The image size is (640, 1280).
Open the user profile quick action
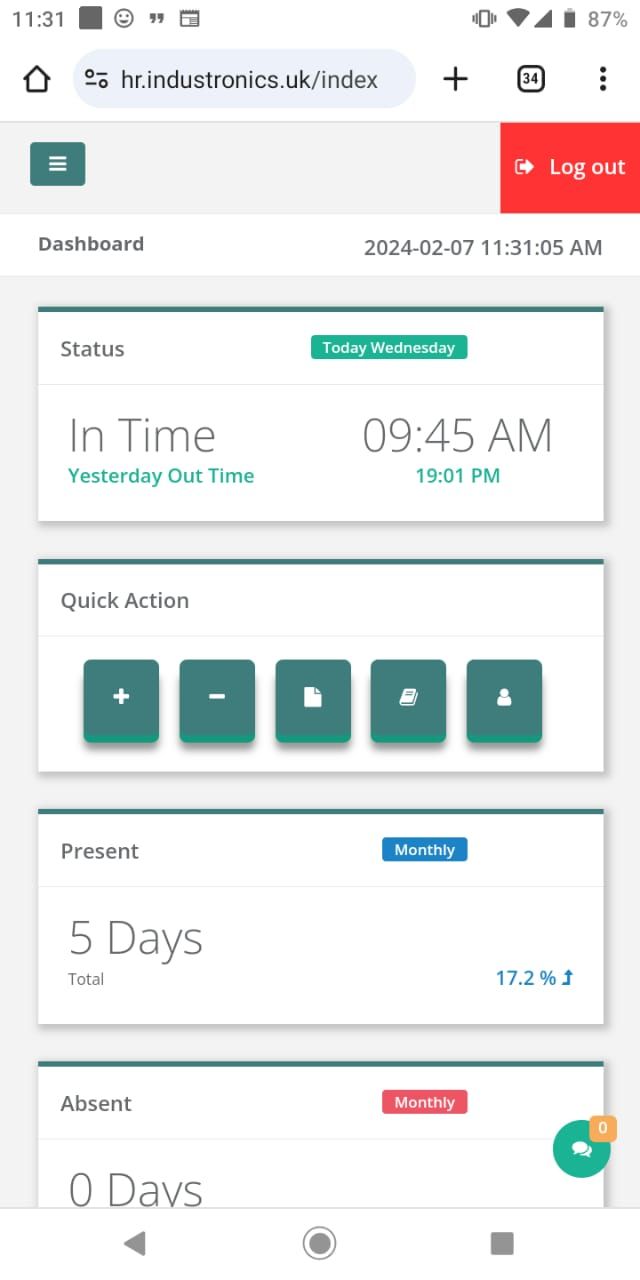click(504, 698)
